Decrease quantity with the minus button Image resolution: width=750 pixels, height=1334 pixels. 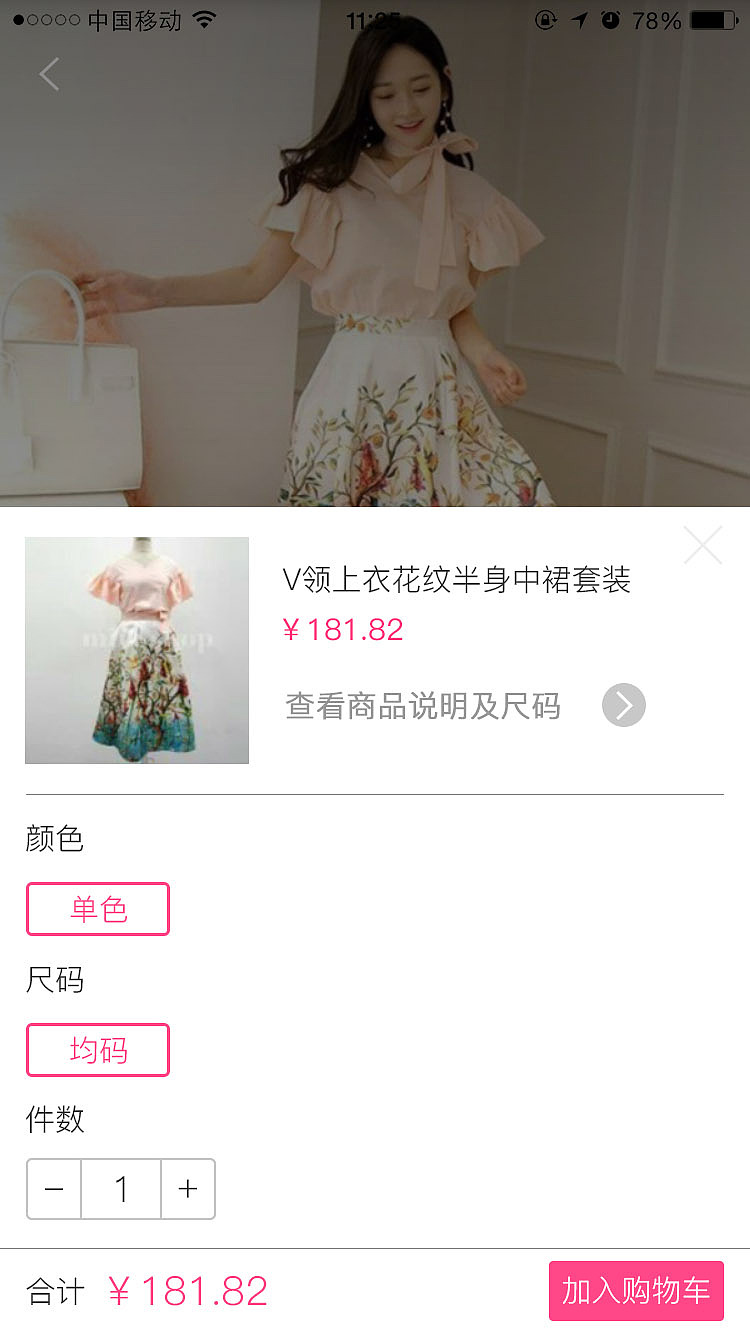click(x=54, y=1189)
